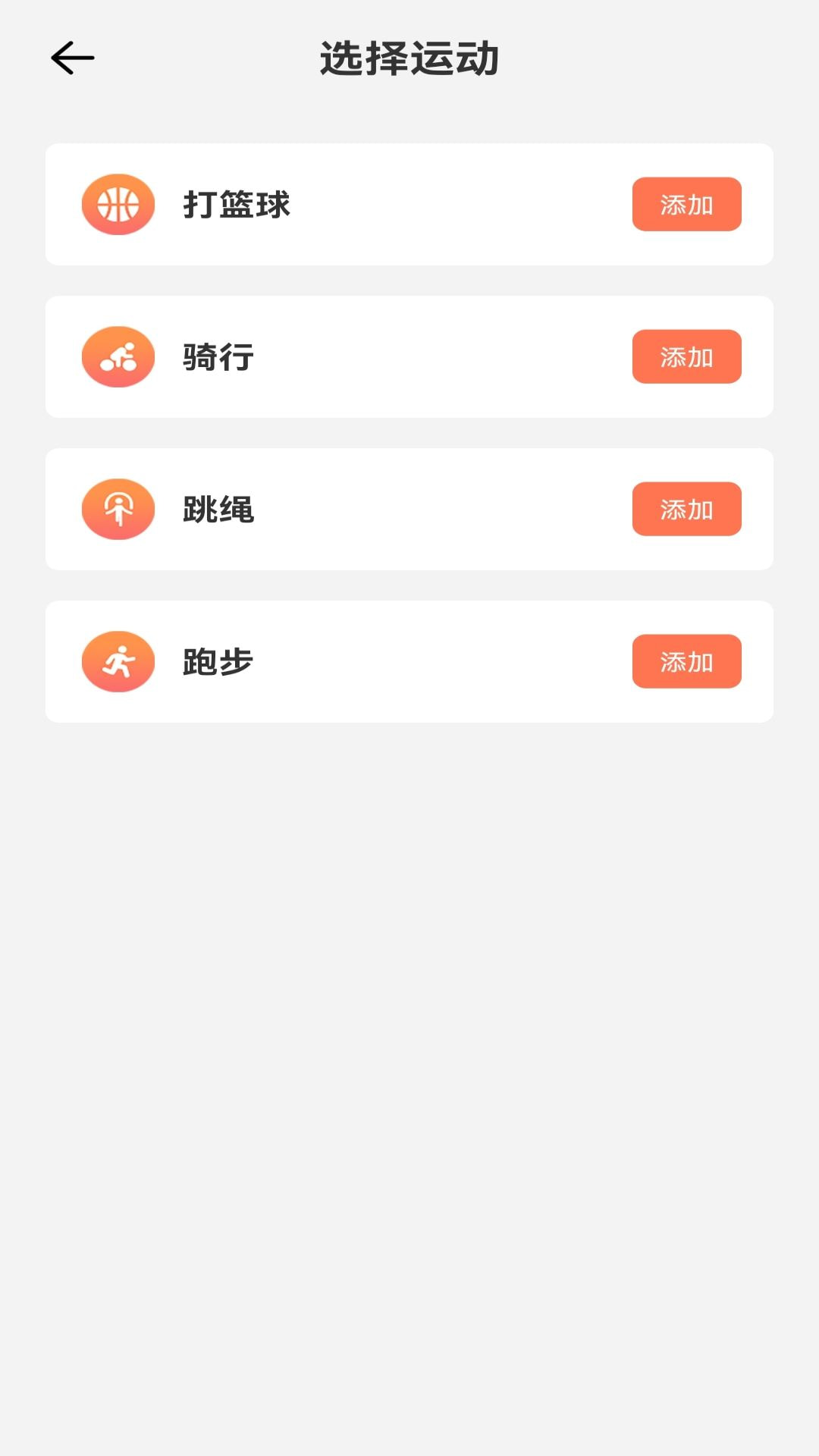Click 添加 next to 骑行
The height and width of the screenshot is (1456, 819).
686,356
